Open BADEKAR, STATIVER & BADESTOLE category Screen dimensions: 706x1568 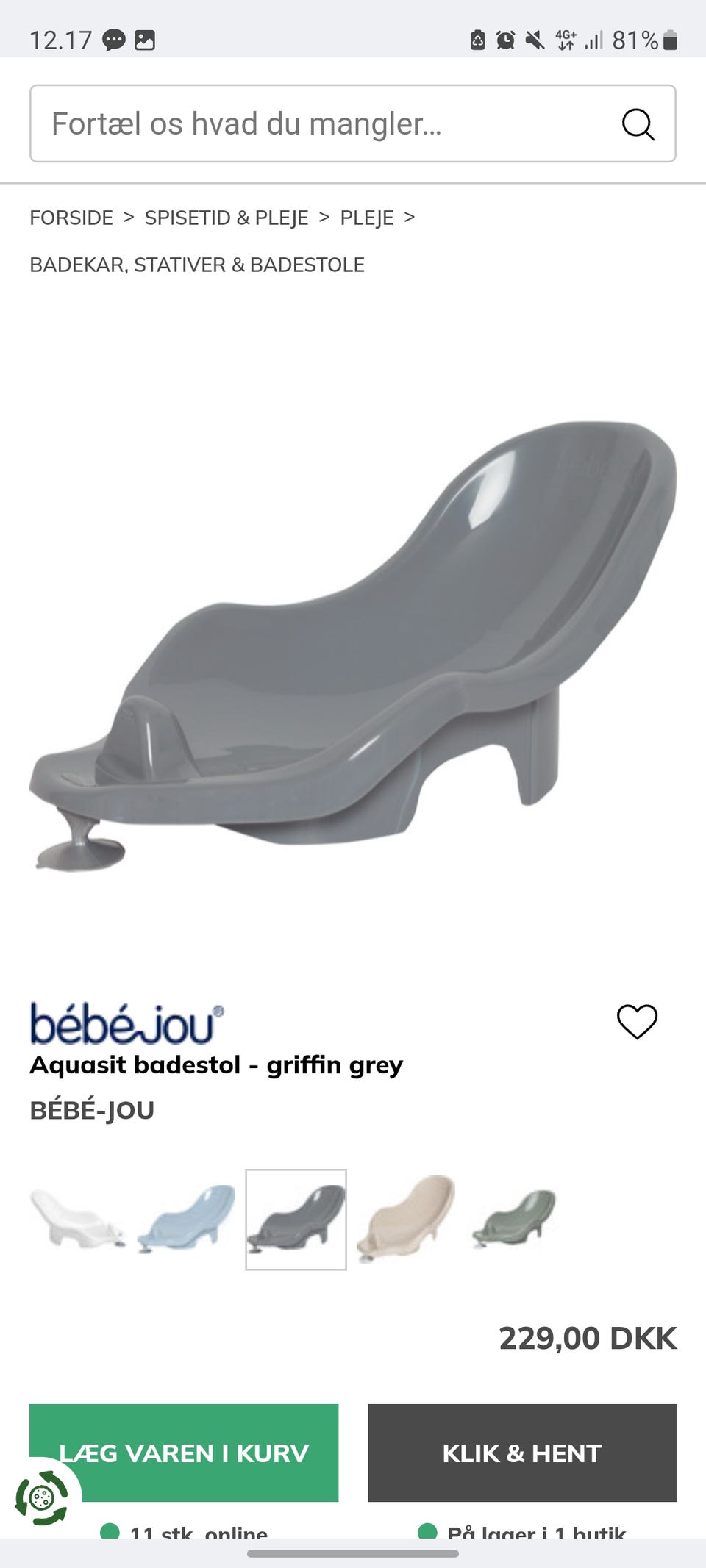[197, 265]
